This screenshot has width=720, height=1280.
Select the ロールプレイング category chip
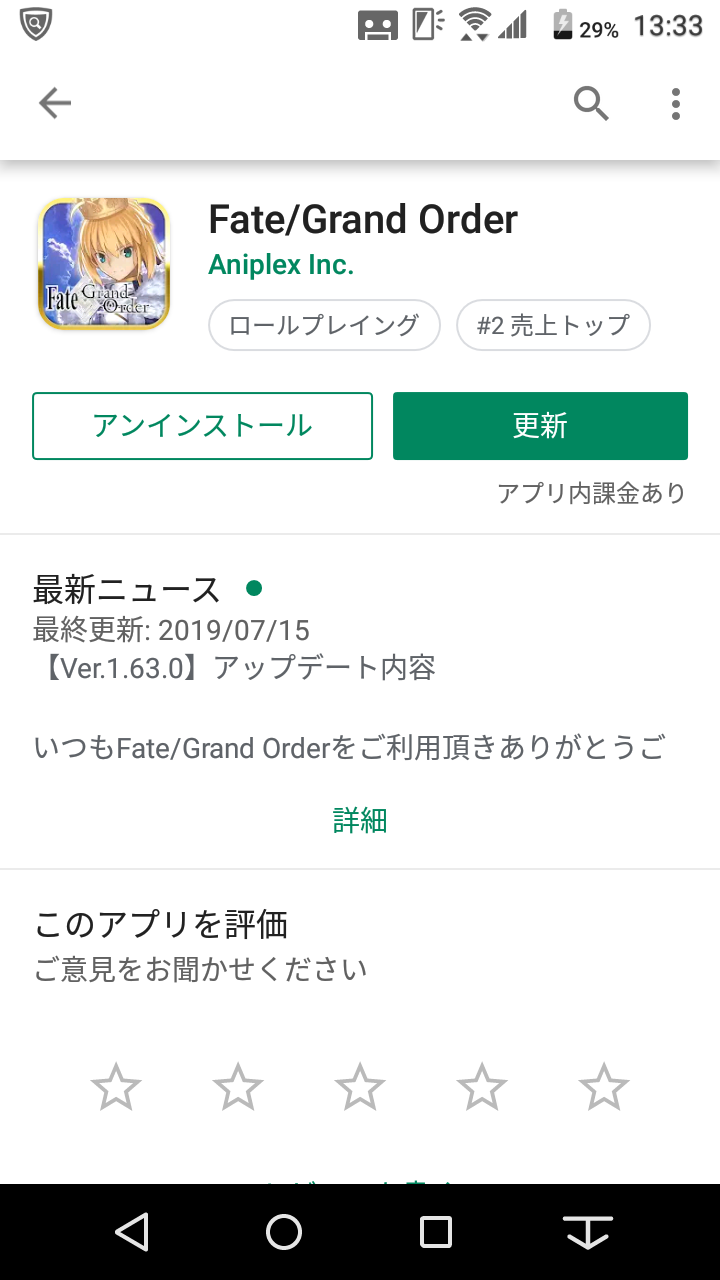click(x=324, y=325)
